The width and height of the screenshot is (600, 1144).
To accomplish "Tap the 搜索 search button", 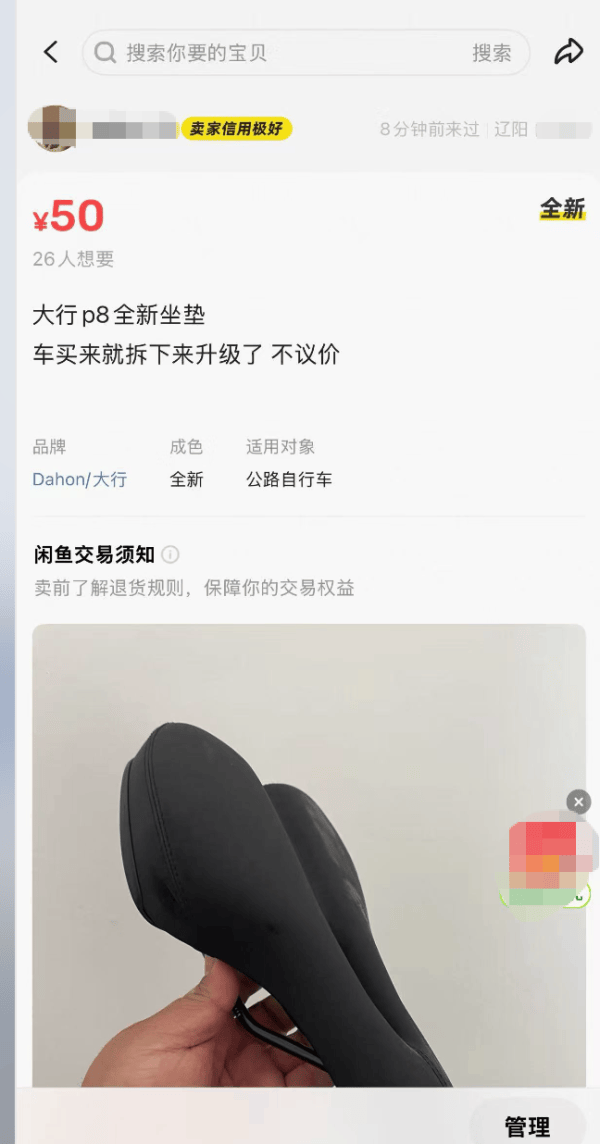I will point(491,53).
